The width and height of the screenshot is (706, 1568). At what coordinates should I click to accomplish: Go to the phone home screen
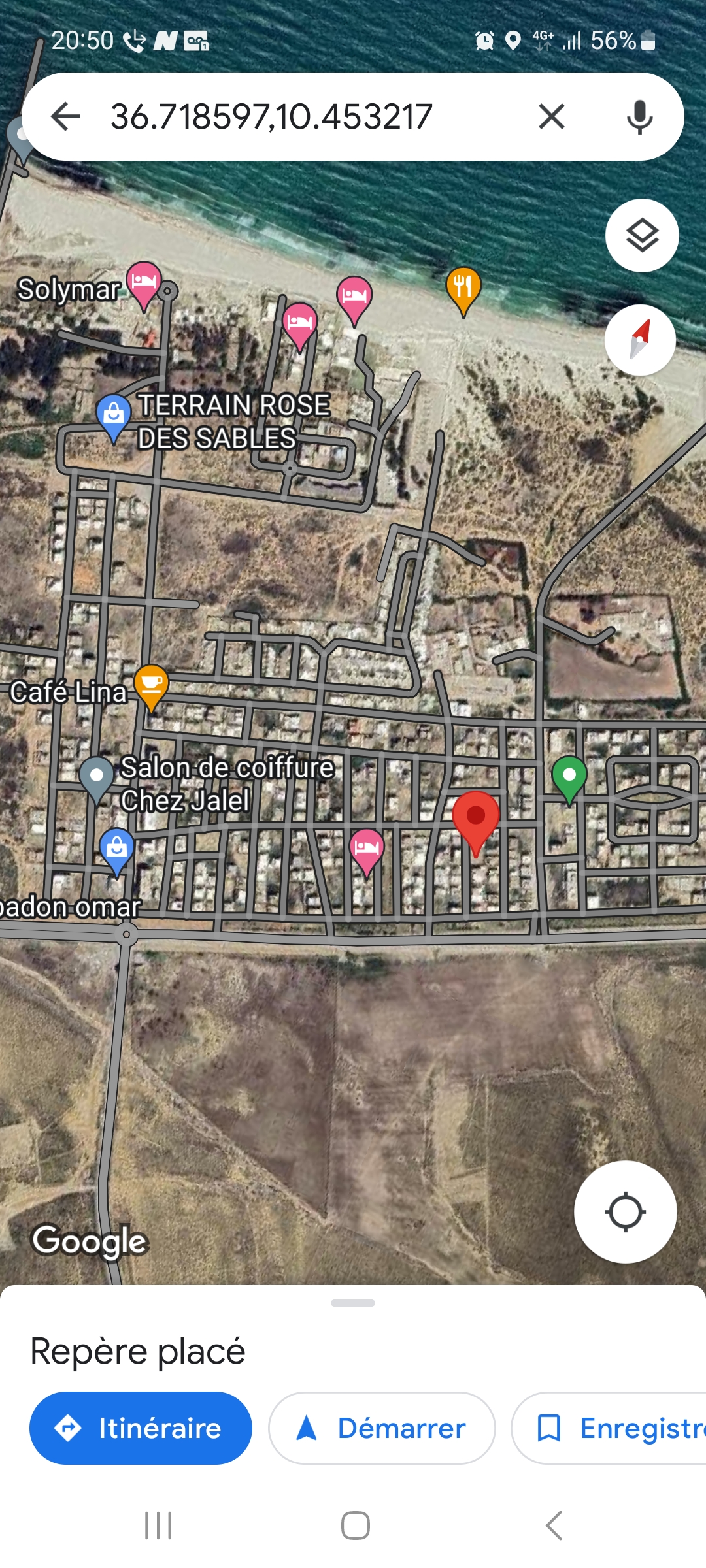(355, 1526)
